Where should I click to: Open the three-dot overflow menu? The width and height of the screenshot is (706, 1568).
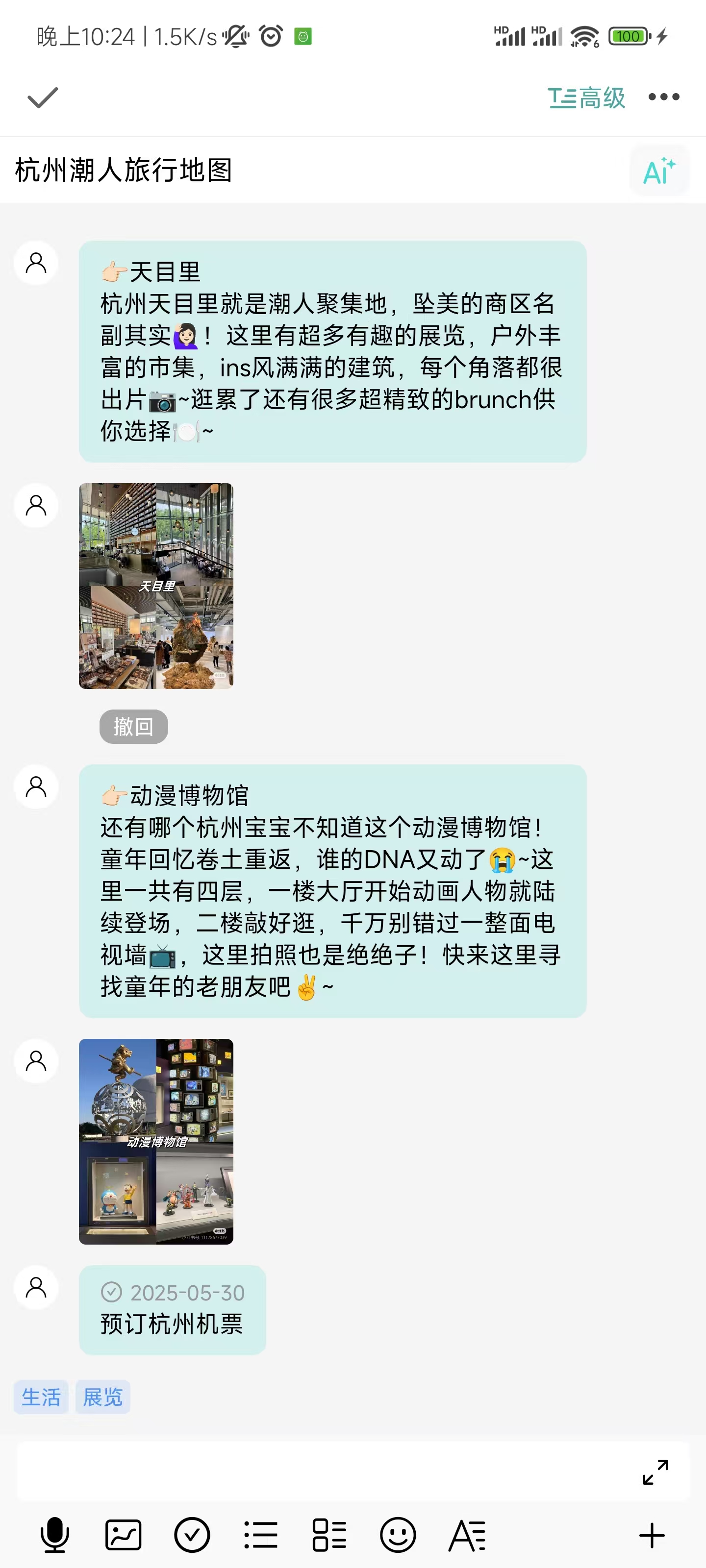(x=663, y=97)
